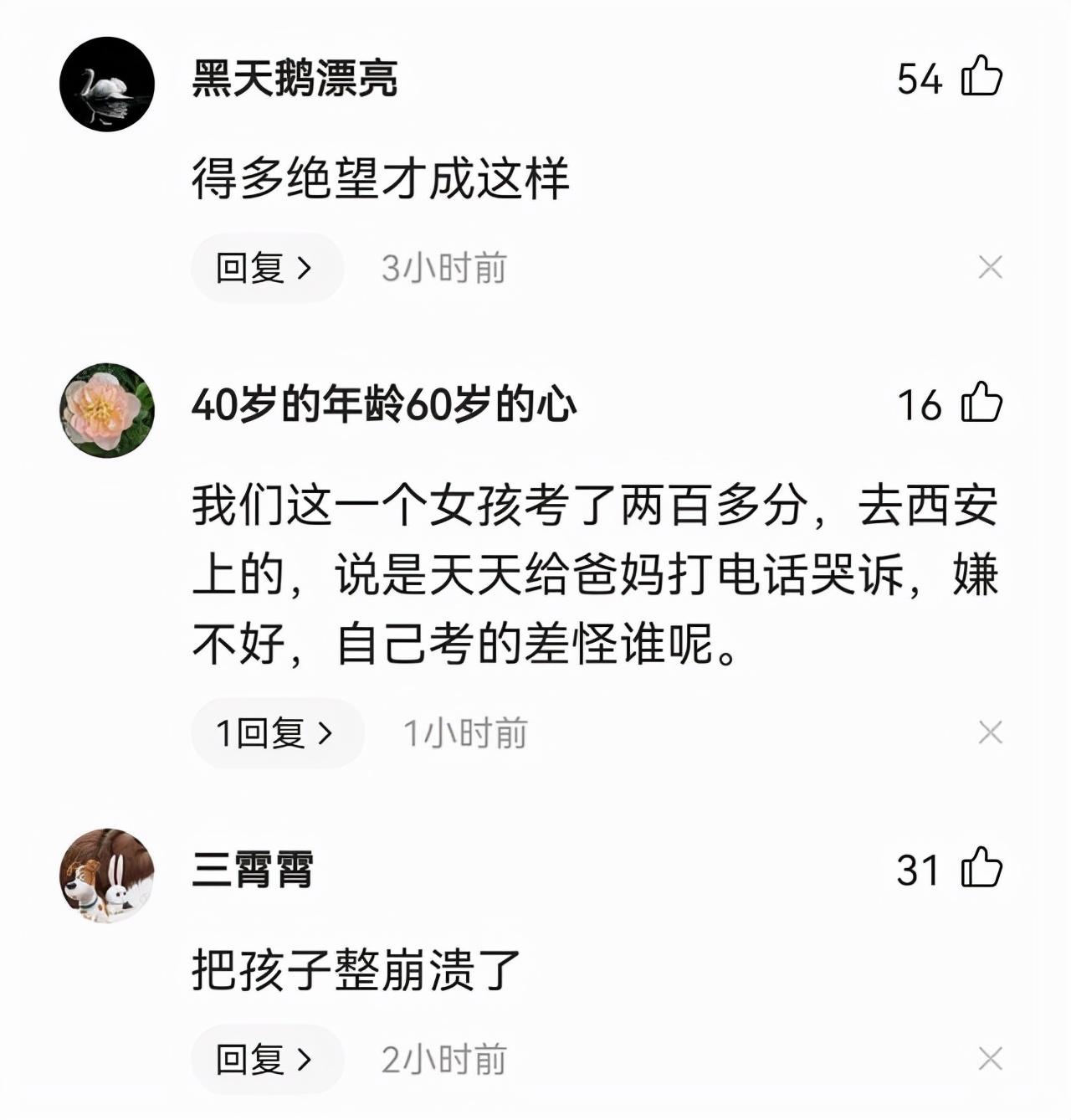The width and height of the screenshot is (1071, 1120).
Task: Dismiss the comment by 三霄霄
Action: 990,1060
